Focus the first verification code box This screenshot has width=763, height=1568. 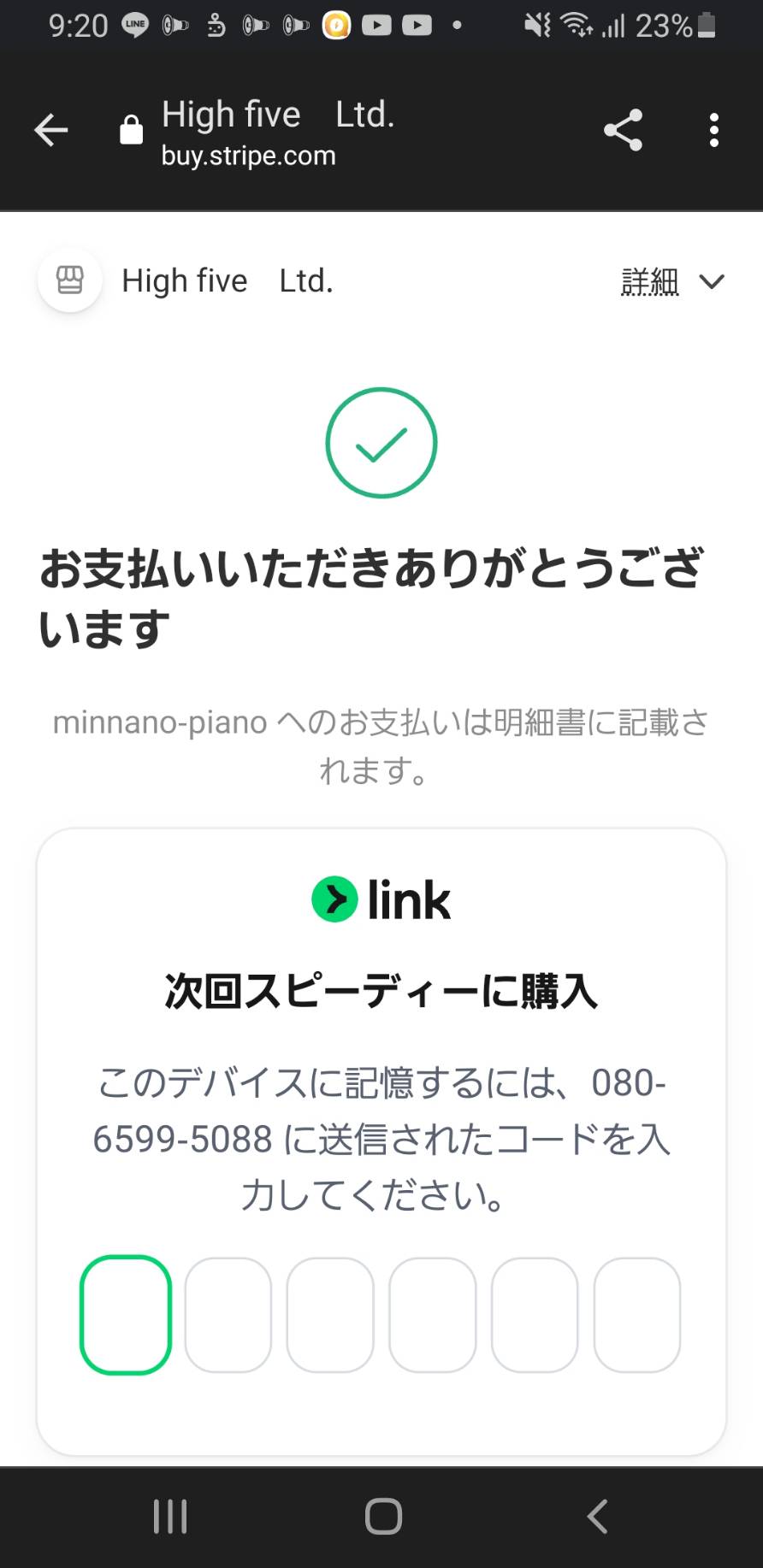pyautogui.click(x=126, y=1315)
